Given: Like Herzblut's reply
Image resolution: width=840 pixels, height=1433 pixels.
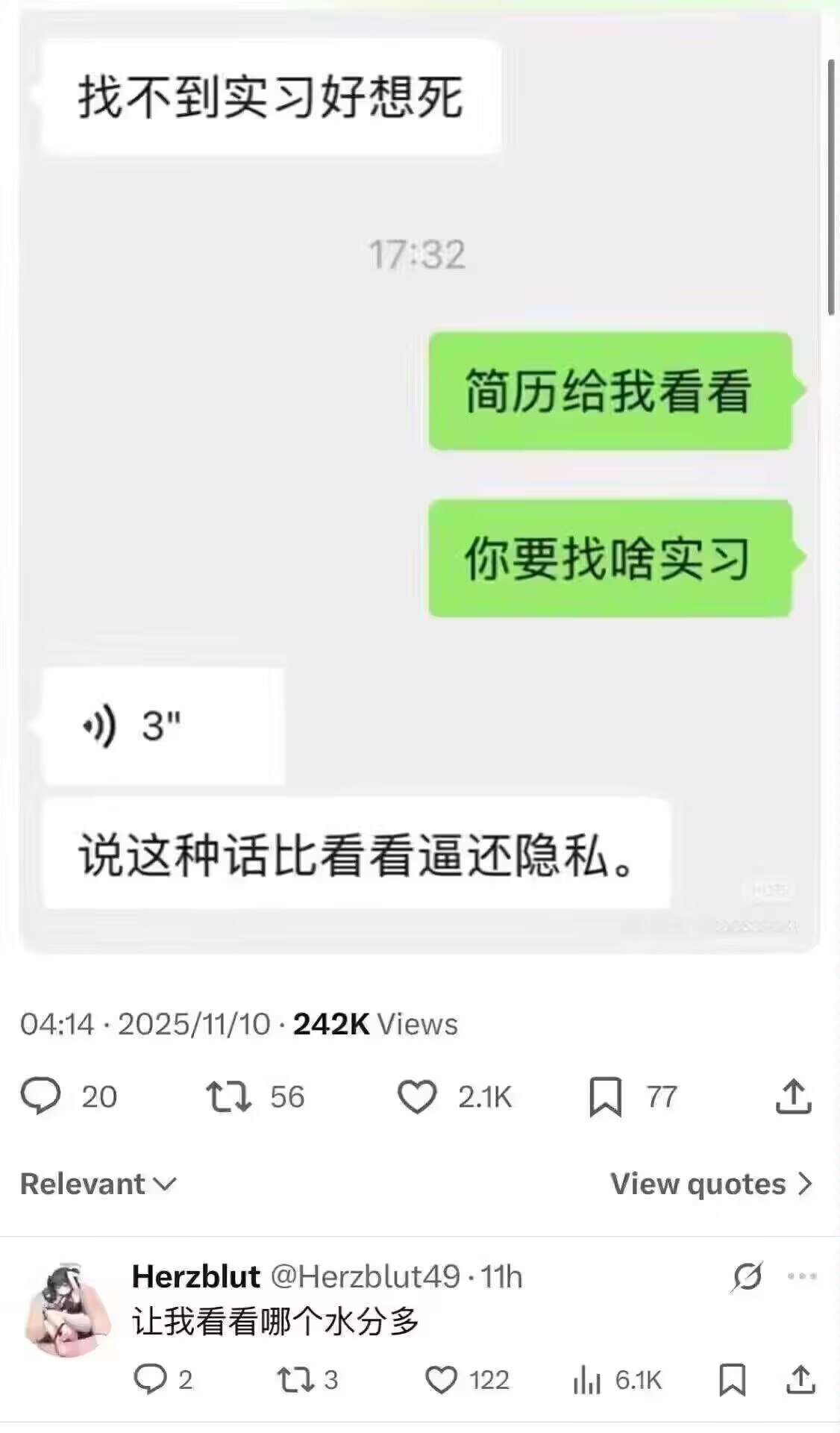Looking at the screenshot, I should (441, 1379).
